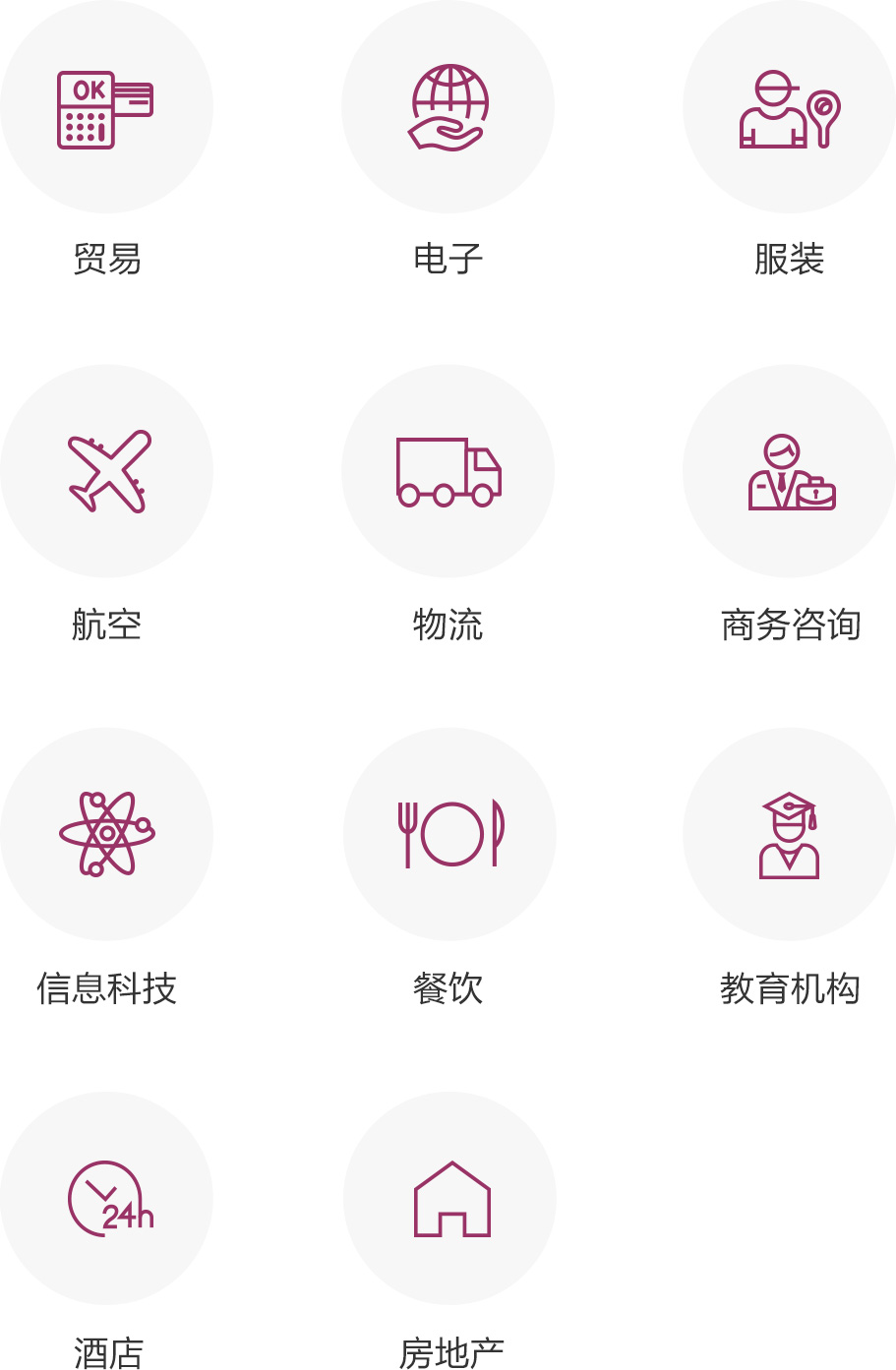Click the 酒店 24h clock icon
Image resolution: width=896 pixels, height=1370 pixels.
click(x=106, y=1196)
